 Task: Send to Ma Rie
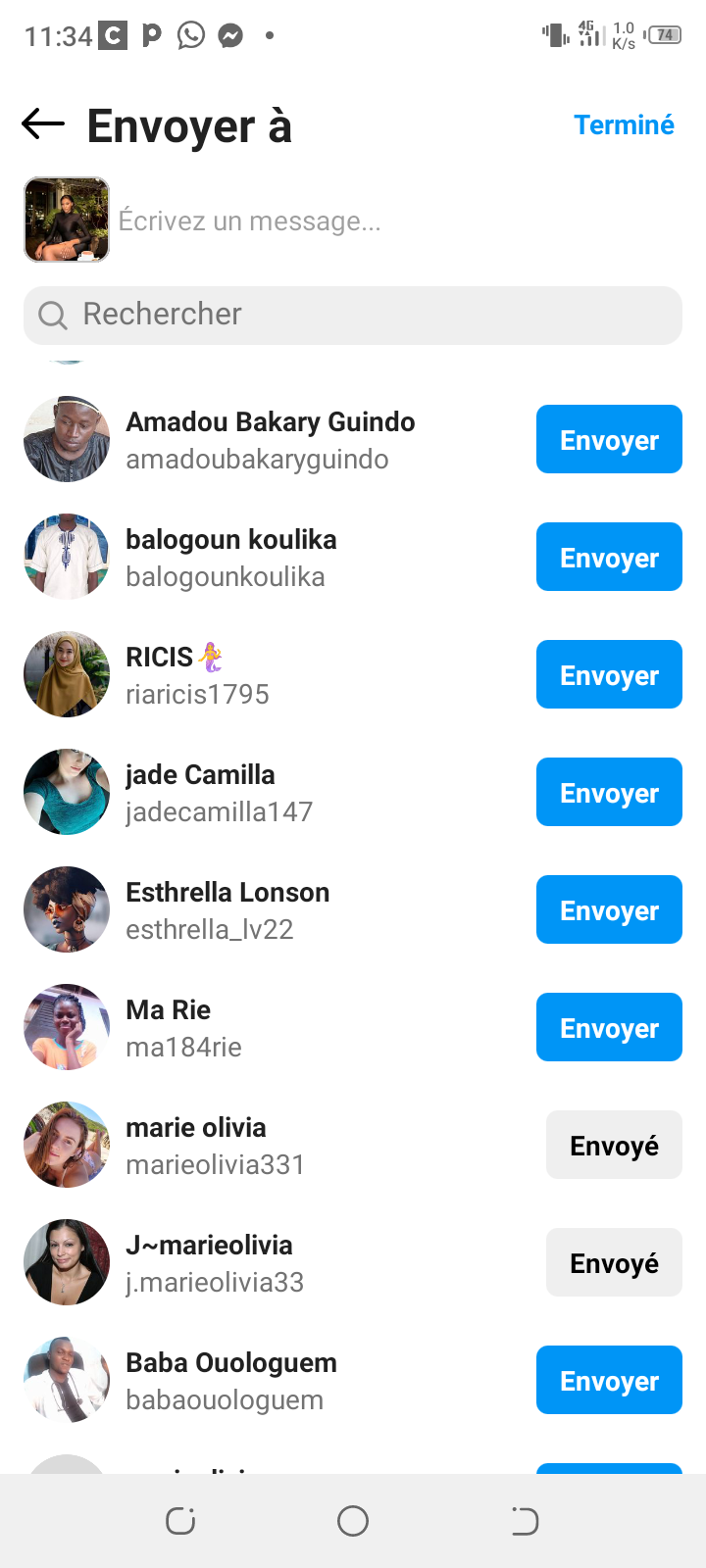coord(608,1028)
